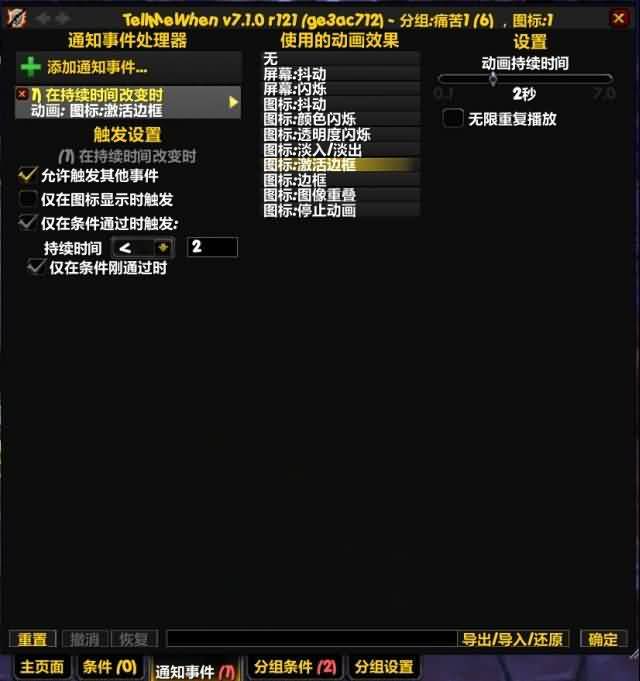Screen dimensions: 640x681
Task: Choose 图标:颜色闪烁 animation effect
Action: point(338,119)
